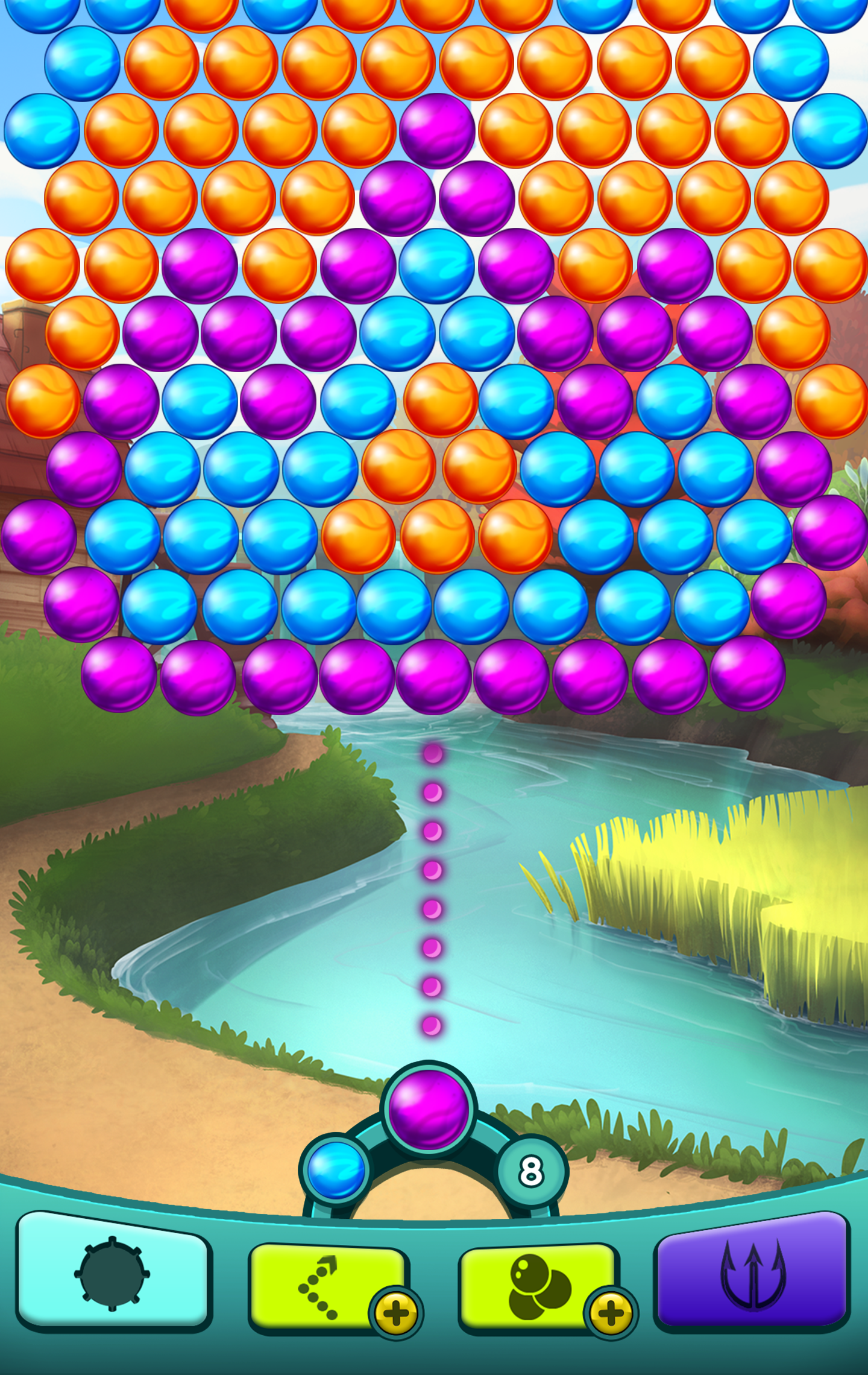The height and width of the screenshot is (1375, 868).
Task: Tap the purple bubble in the launcher
Action: 429,1110
